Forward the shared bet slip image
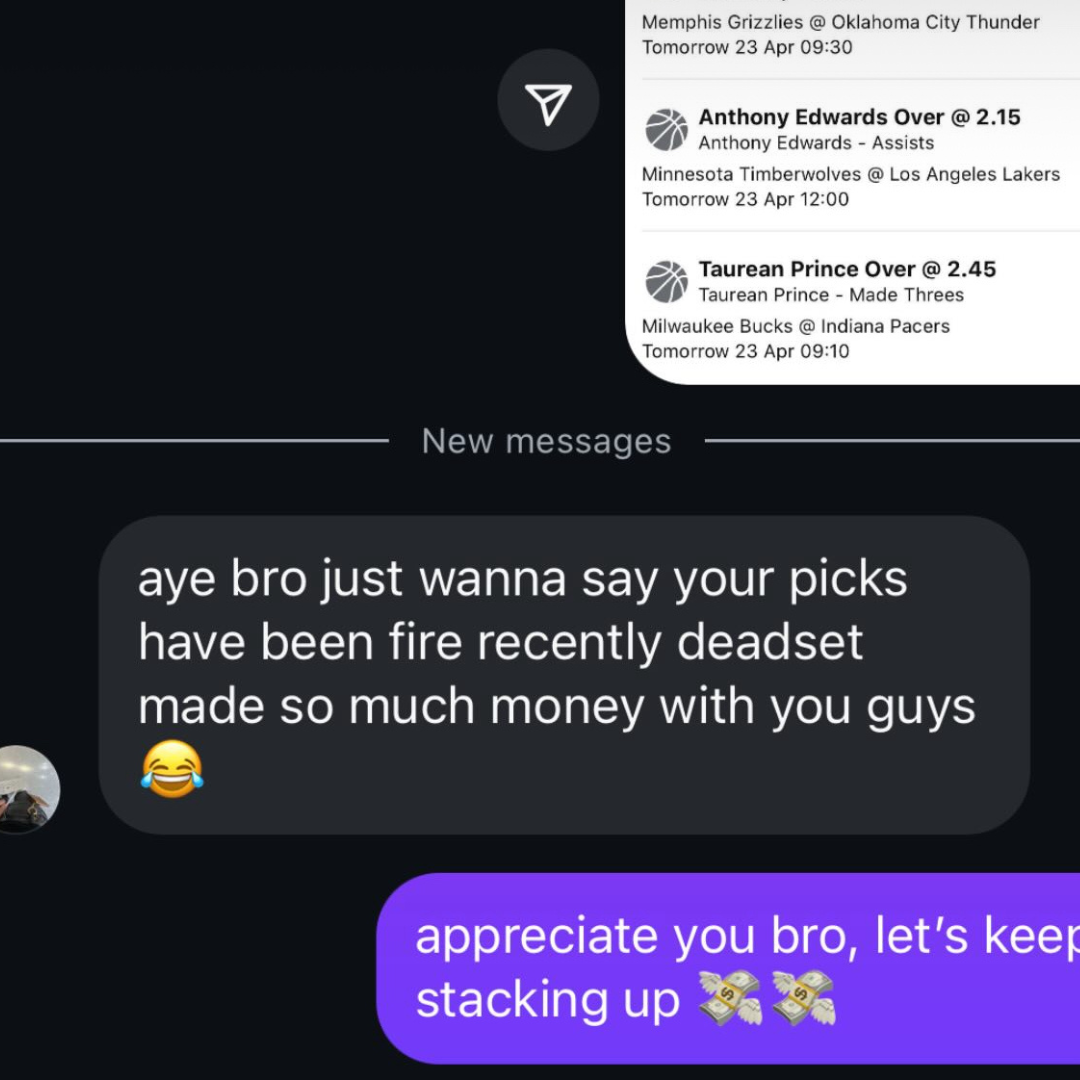Image resolution: width=1080 pixels, height=1080 pixels. click(x=548, y=102)
